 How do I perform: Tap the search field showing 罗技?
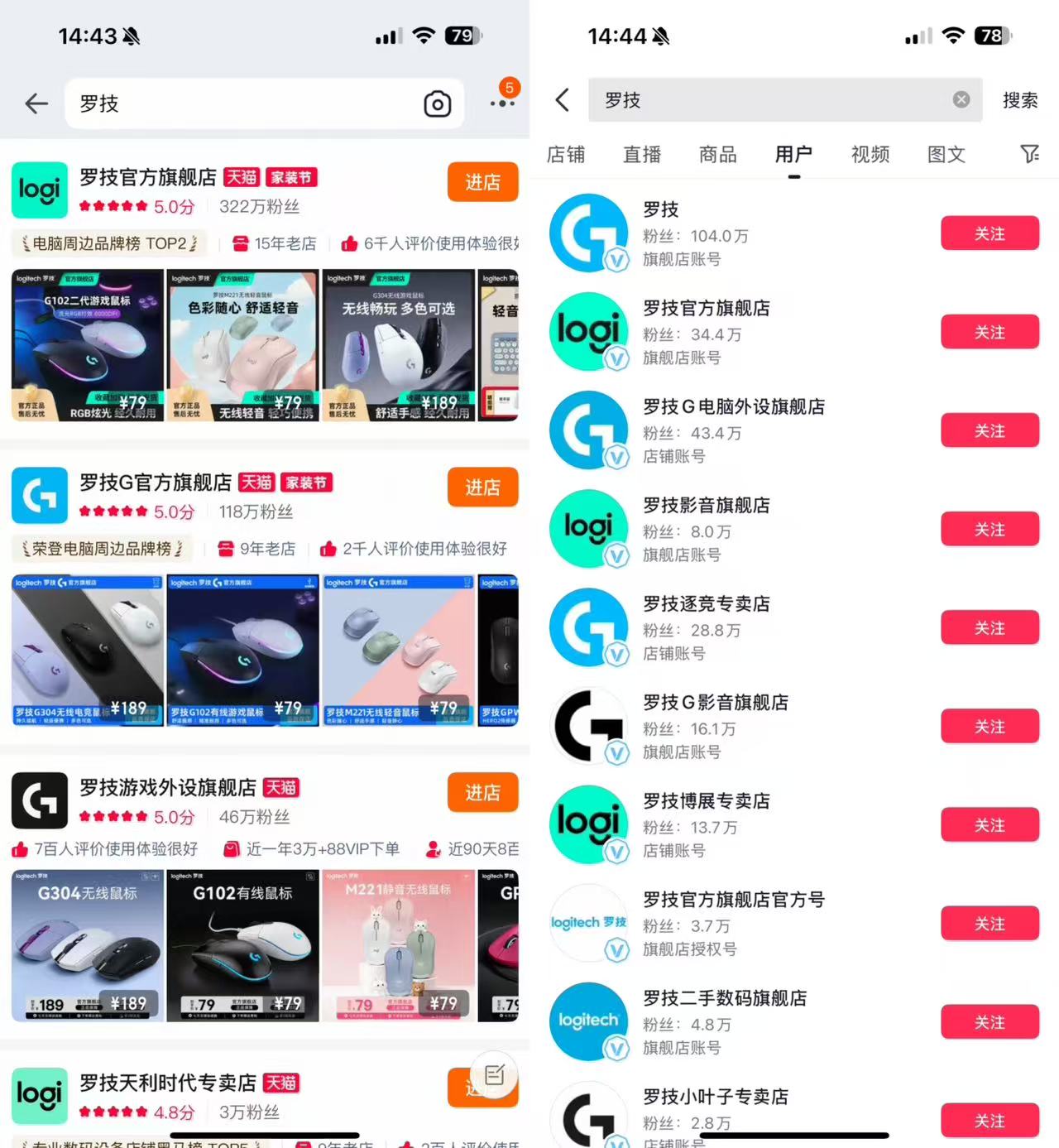click(248, 103)
